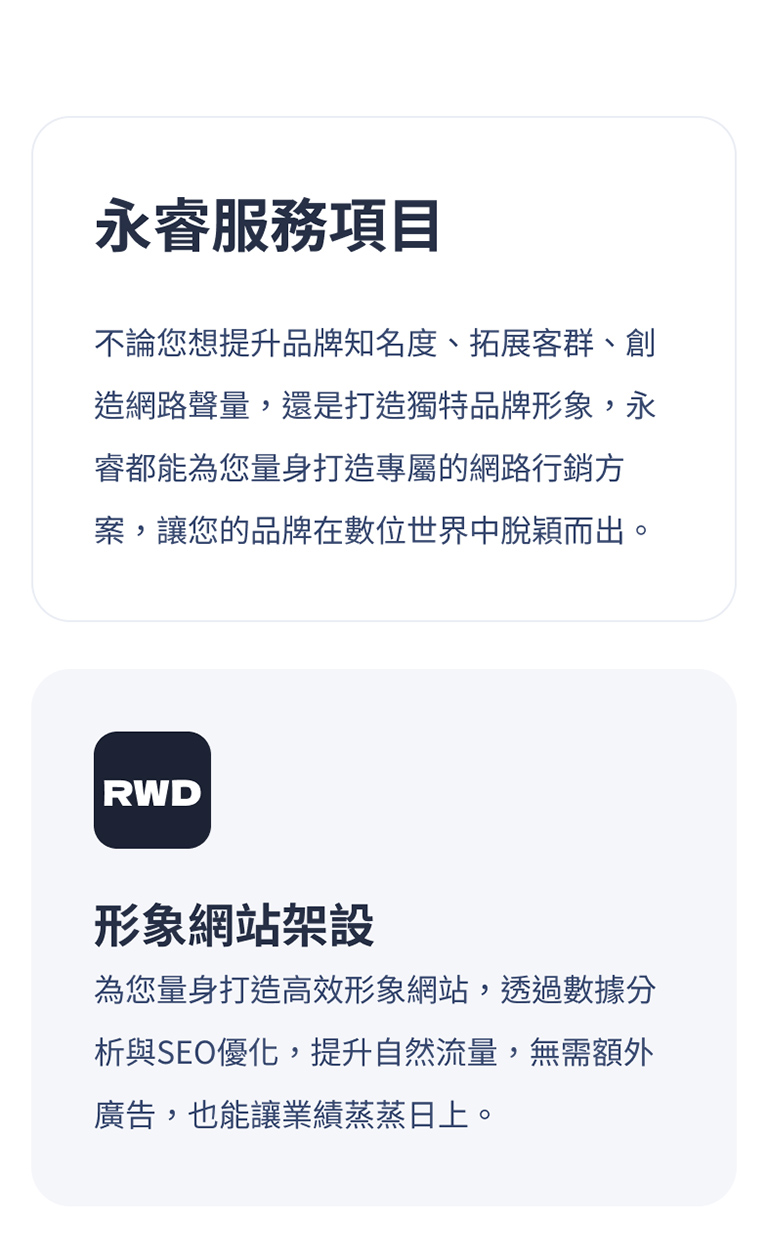Open the 形象網站架設 service card

pos(234,925)
